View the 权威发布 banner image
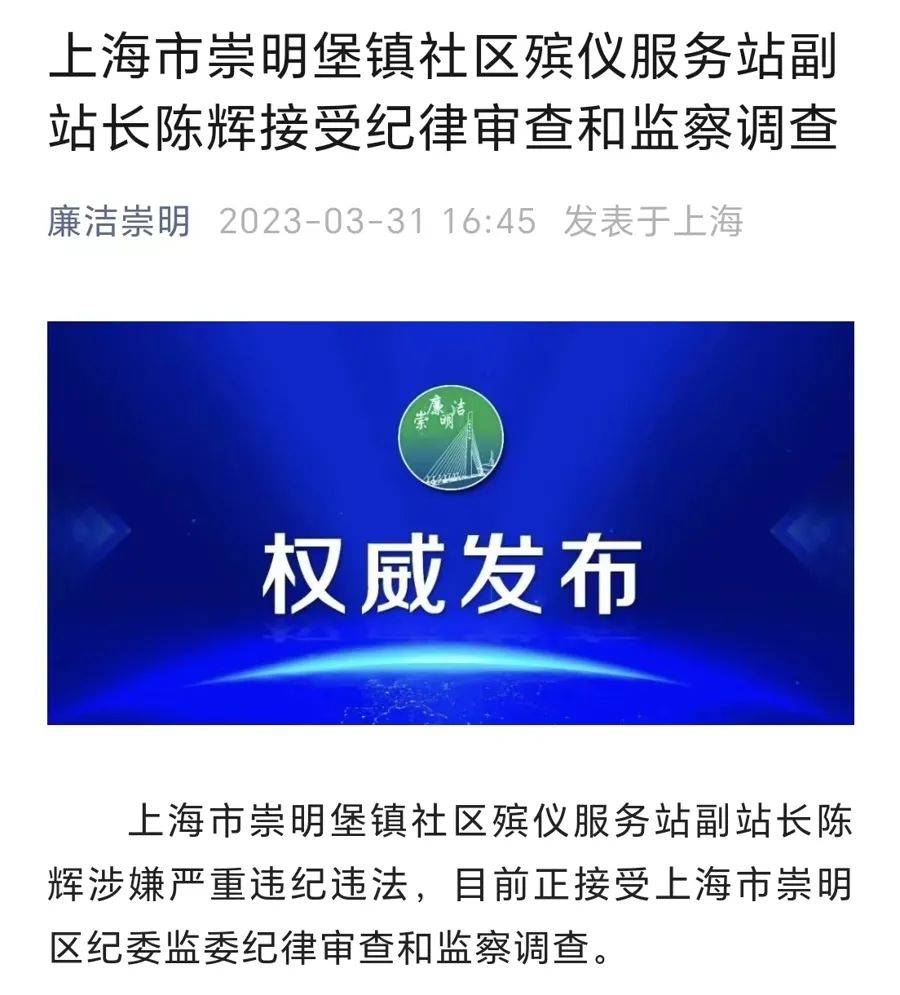The width and height of the screenshot is (900, 995). tap(450, 522)
